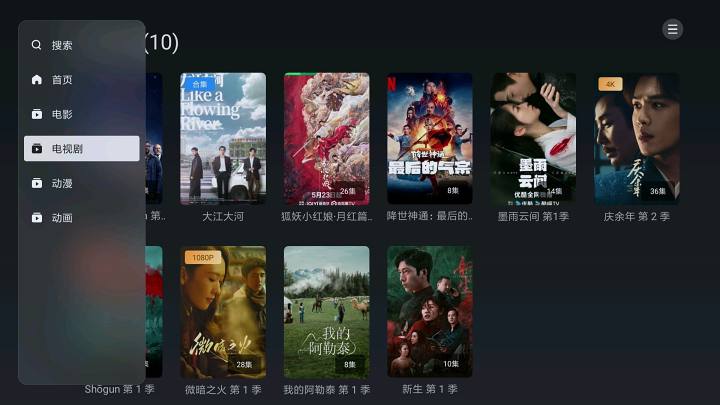Open 庆余年 第2季 card

[636, 139]
